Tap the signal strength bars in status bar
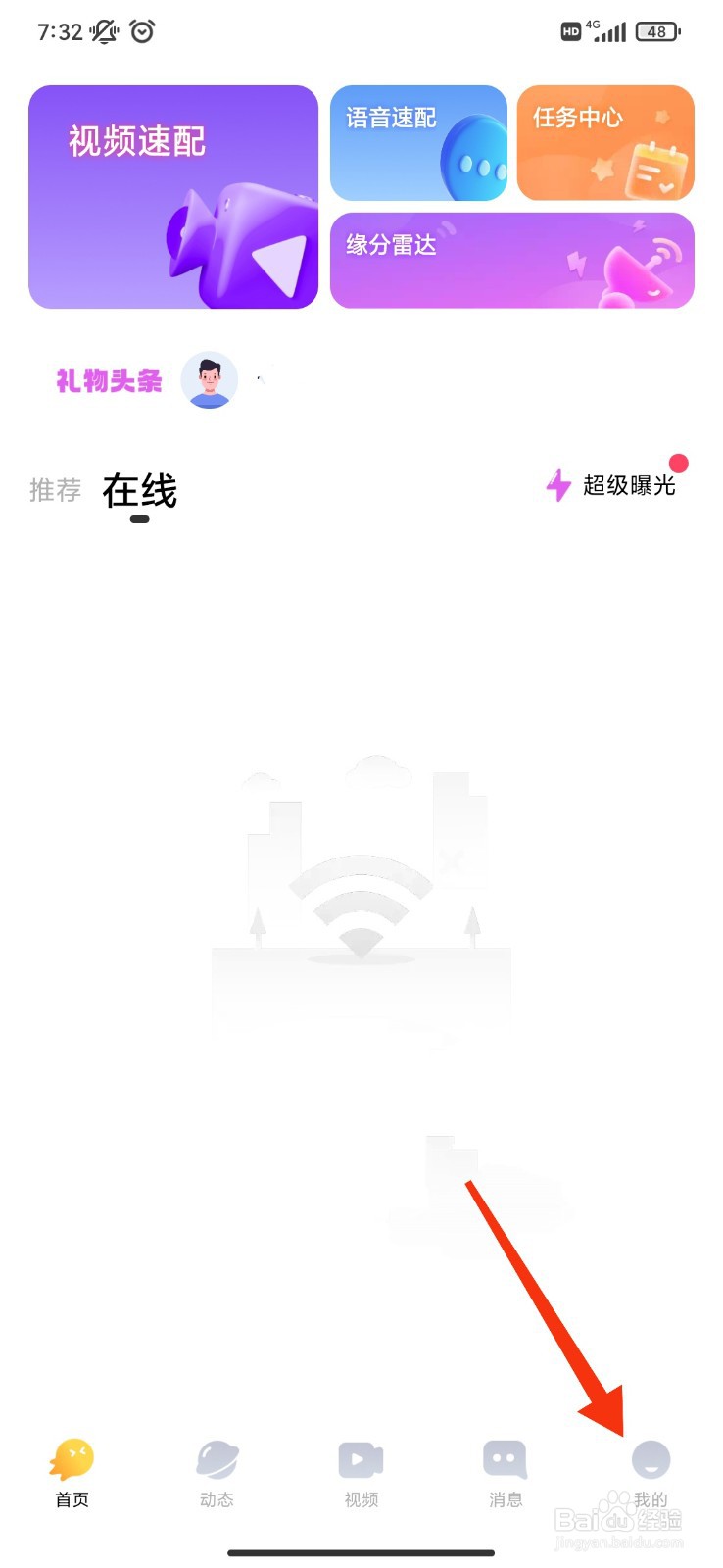Screen dimensions: 723x1568 [x=610, y=31]
